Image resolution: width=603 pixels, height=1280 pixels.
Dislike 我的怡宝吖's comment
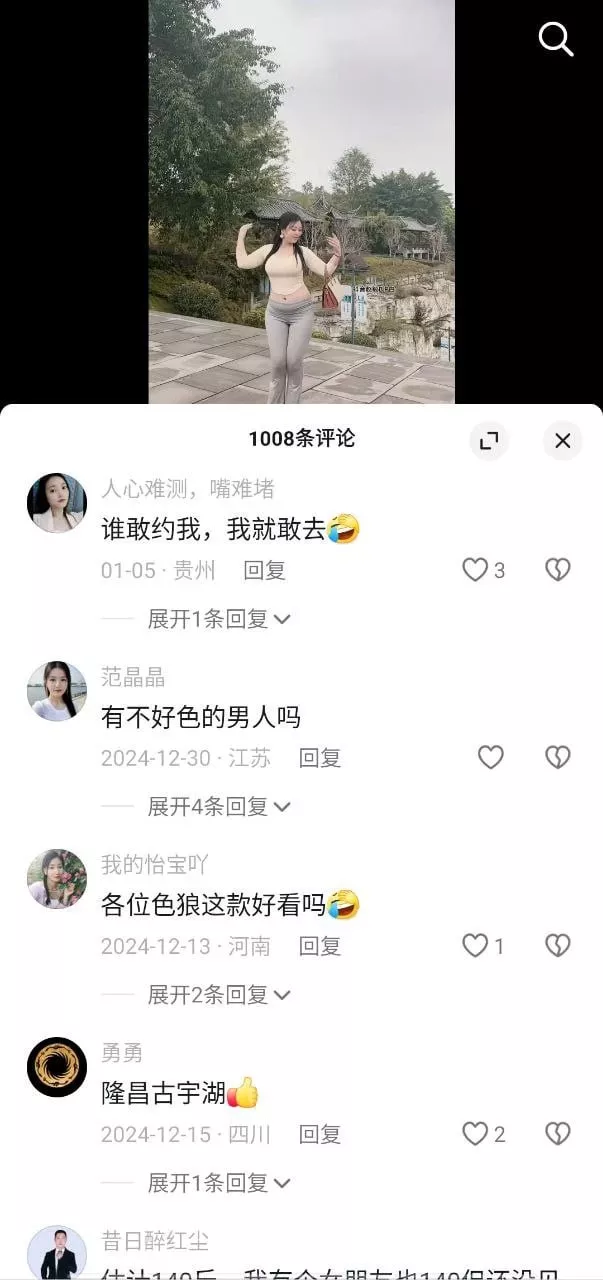click(x=557, y=946)
